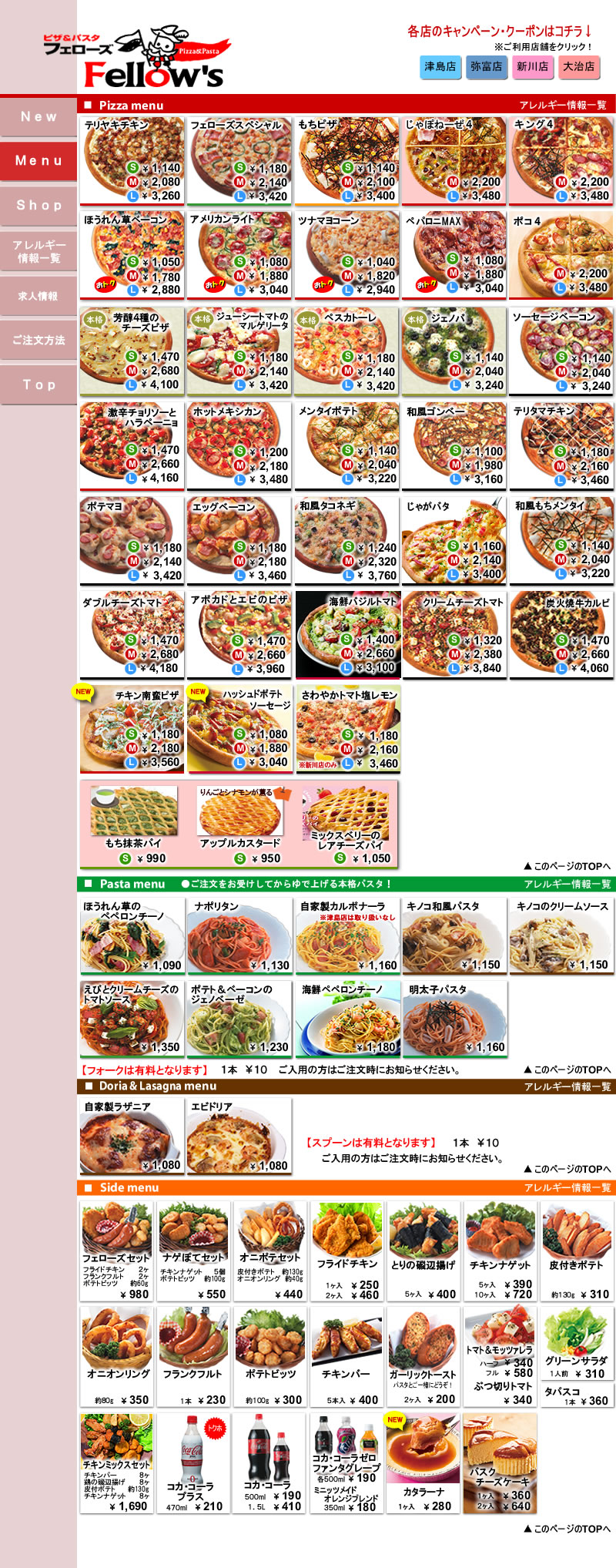
Task: Open allergy info link in Side menu header
Action: 567,1188
